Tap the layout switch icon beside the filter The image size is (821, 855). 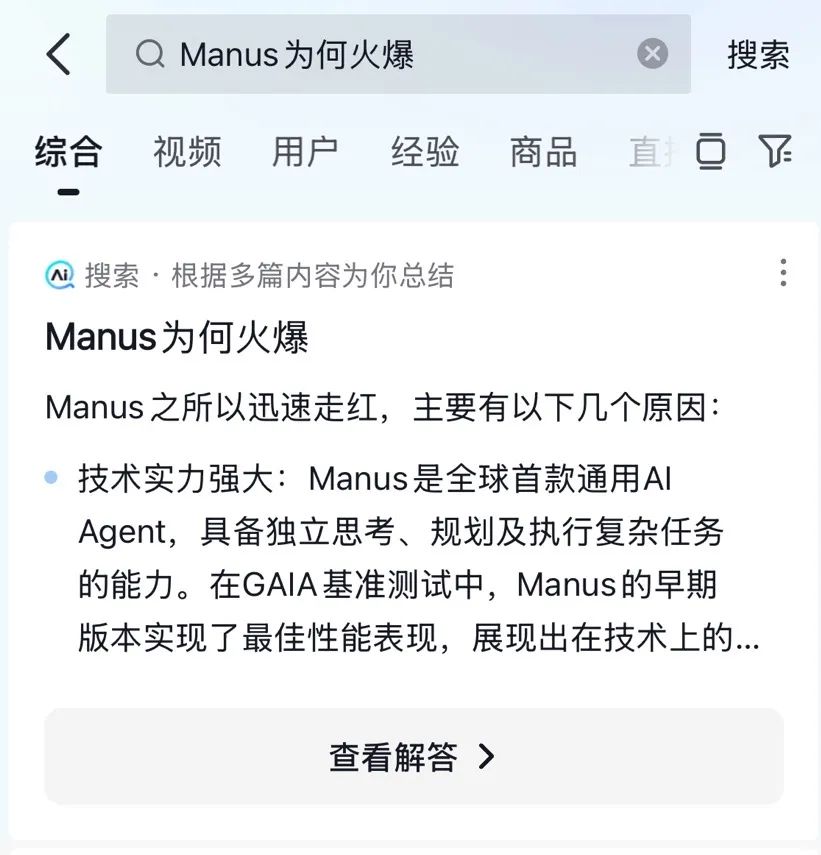click(x=711, y=151)
